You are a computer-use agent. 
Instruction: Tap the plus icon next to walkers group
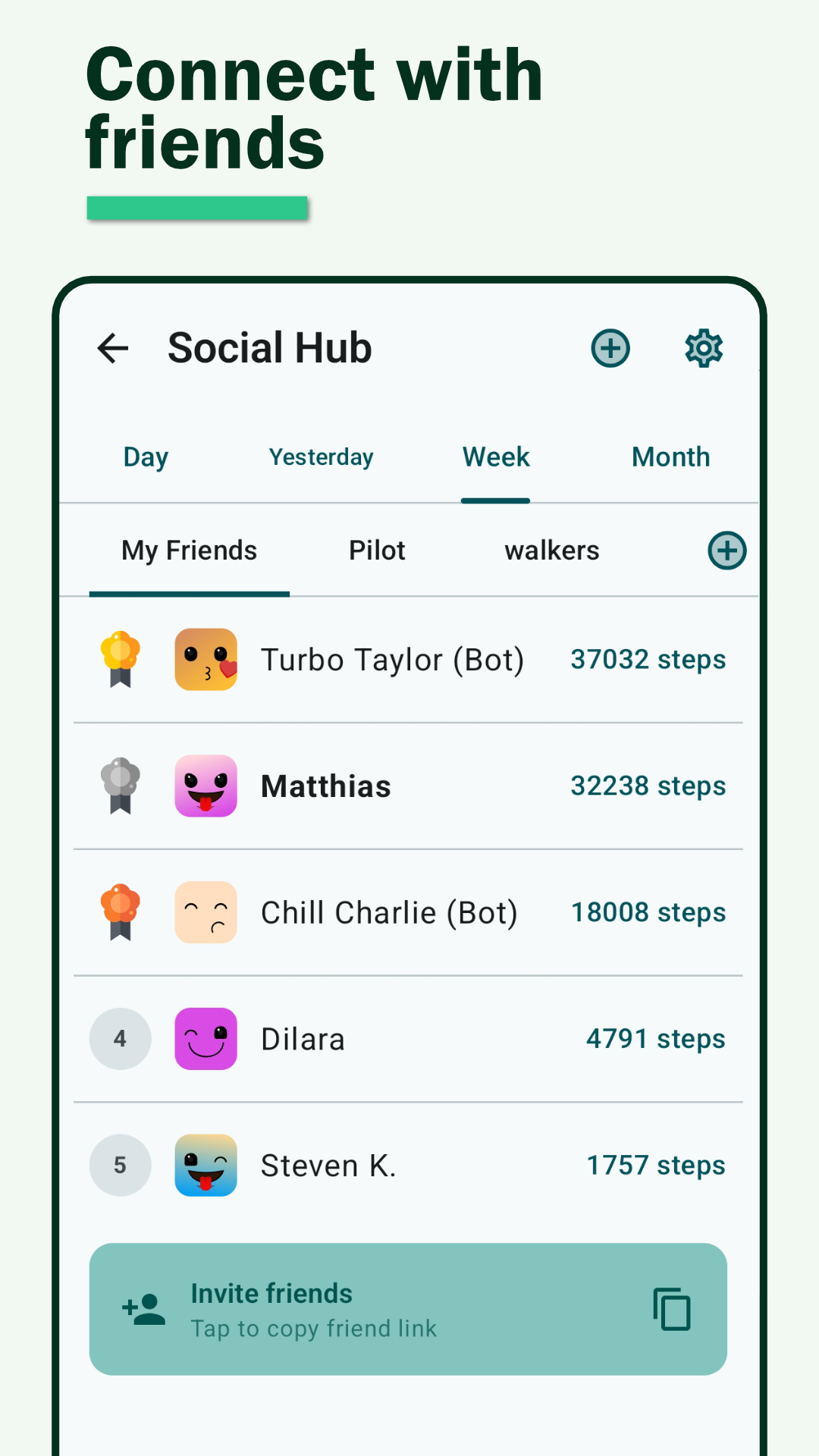[726, 551]
